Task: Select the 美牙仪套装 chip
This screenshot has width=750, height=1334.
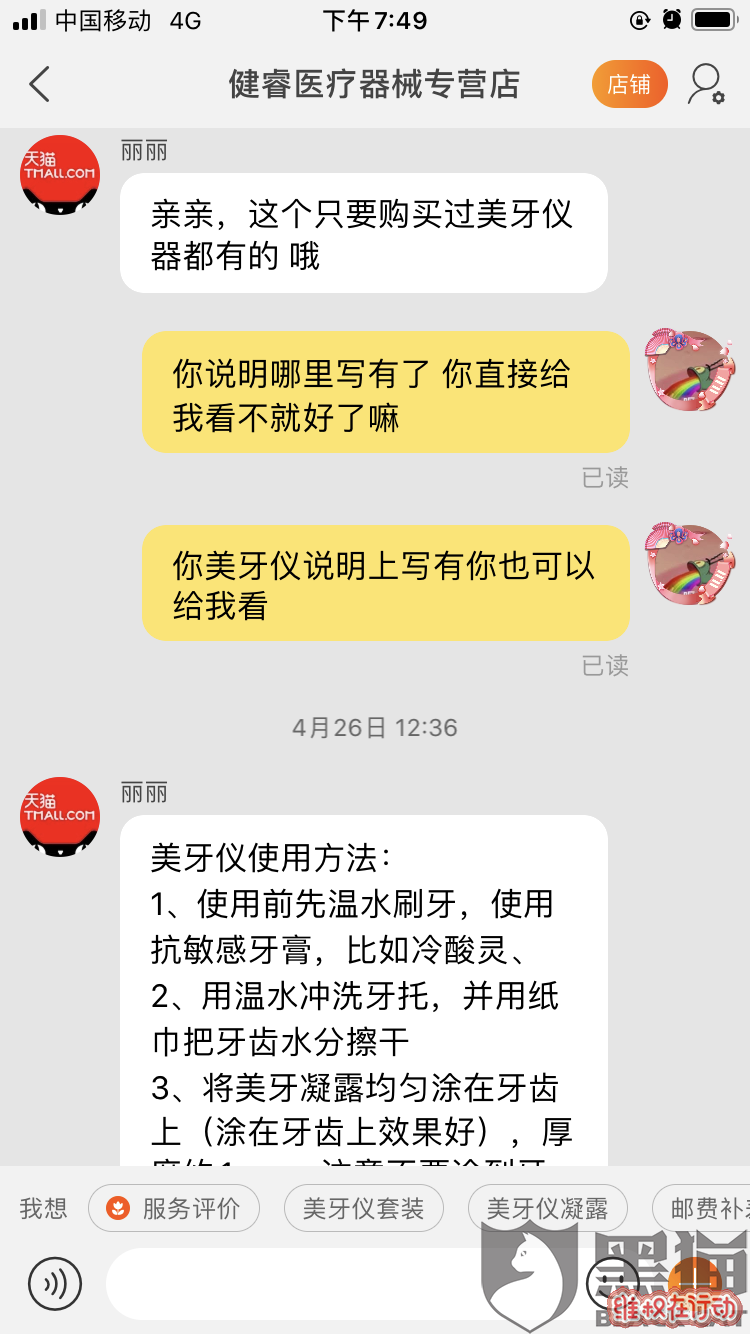Action: (x=363, y=1209)
